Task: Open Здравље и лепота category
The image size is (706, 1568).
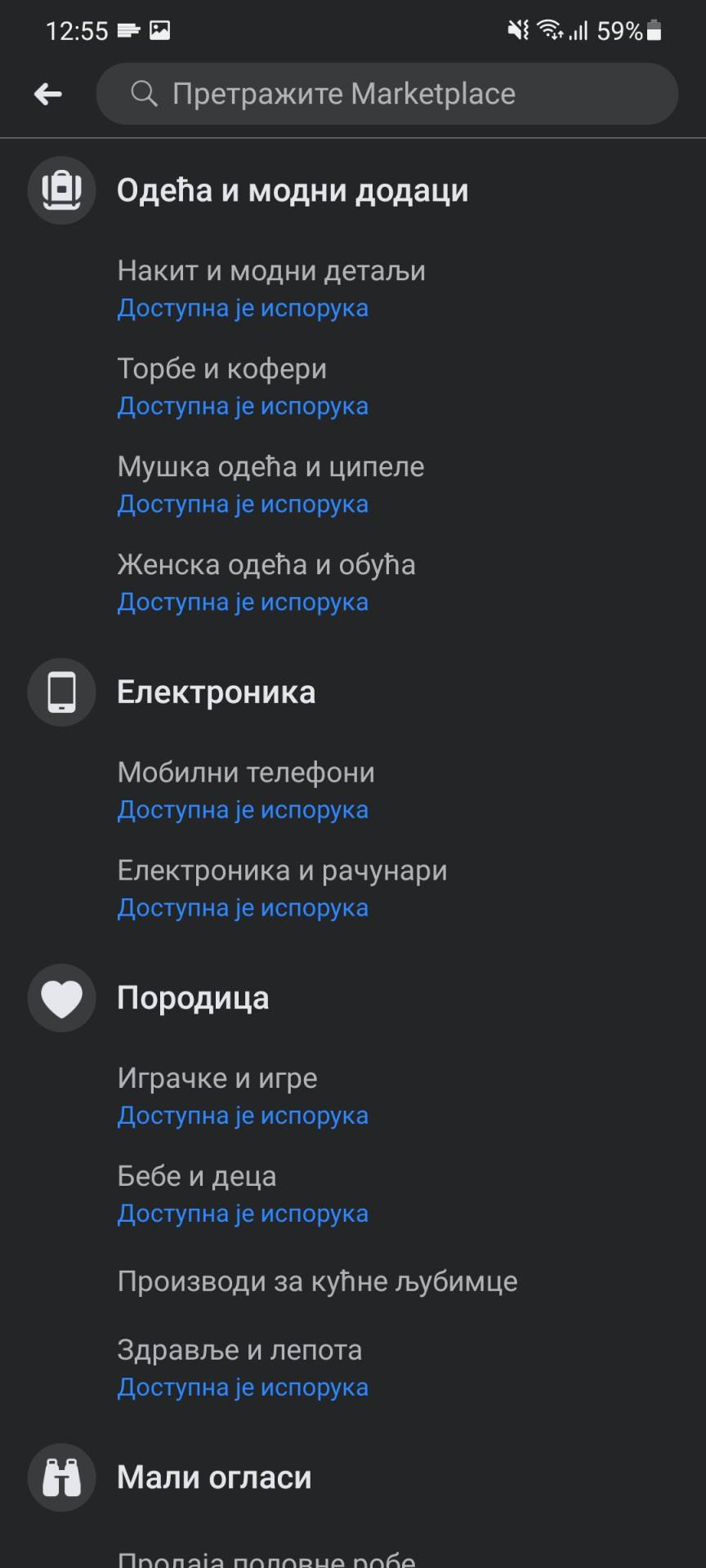Action: click(x=239, y=1350)
